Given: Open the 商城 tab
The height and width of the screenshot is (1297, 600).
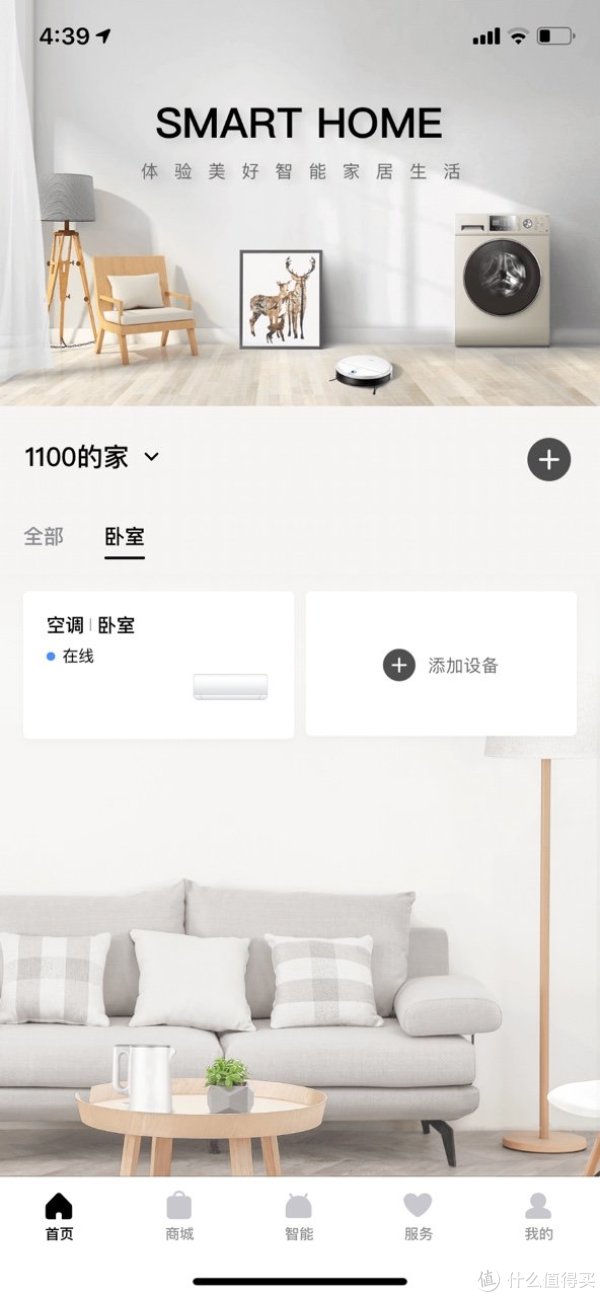Looking at the screenshot, I should pyautogui.click(x=179, y=1216).
